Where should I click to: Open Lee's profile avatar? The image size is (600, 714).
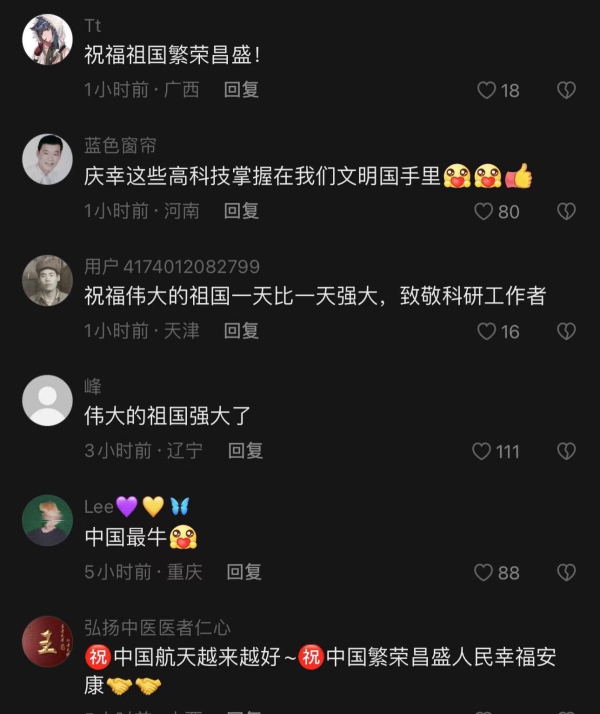tap(47, 520)
